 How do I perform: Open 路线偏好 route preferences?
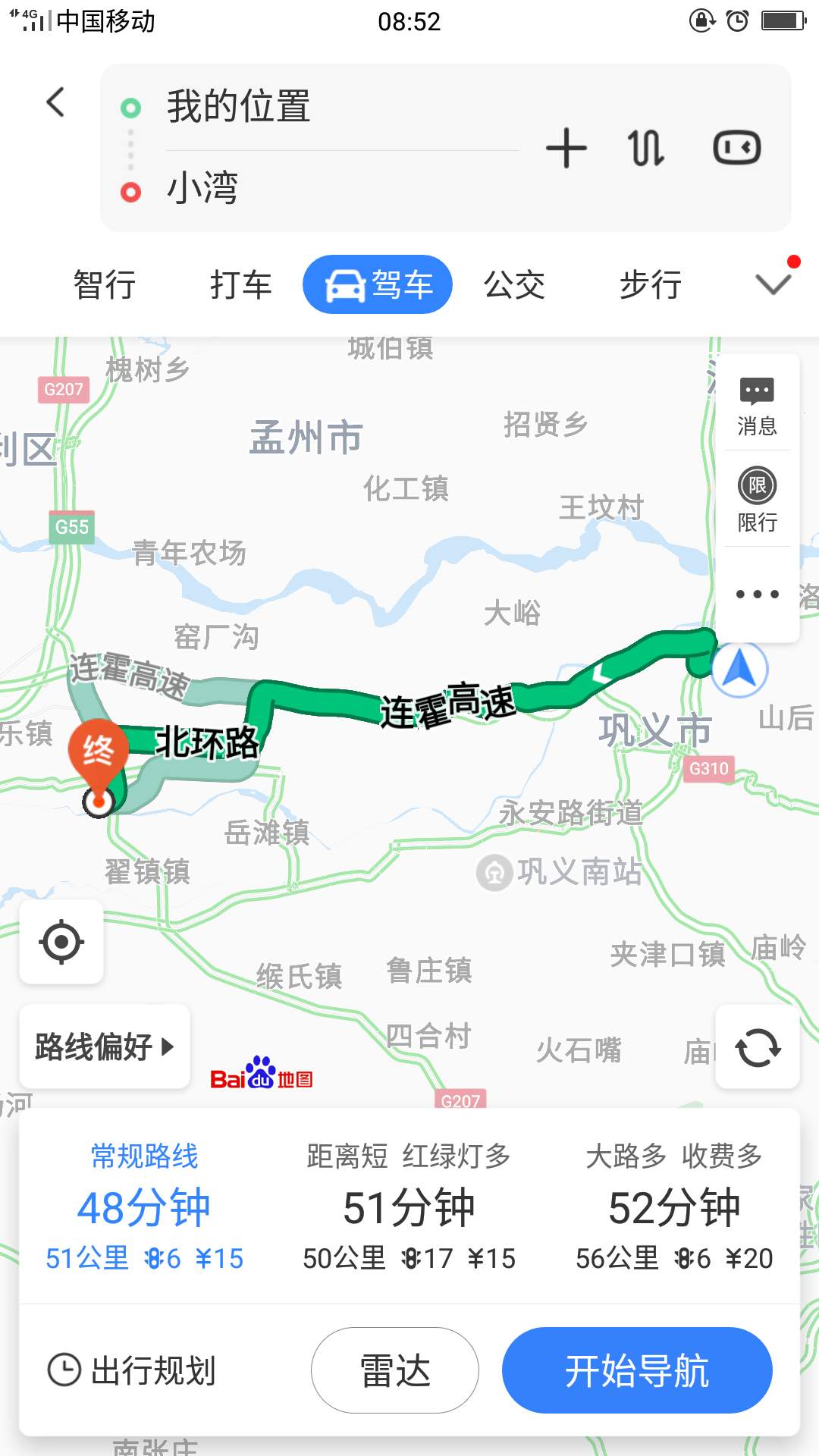point(105,1046)
